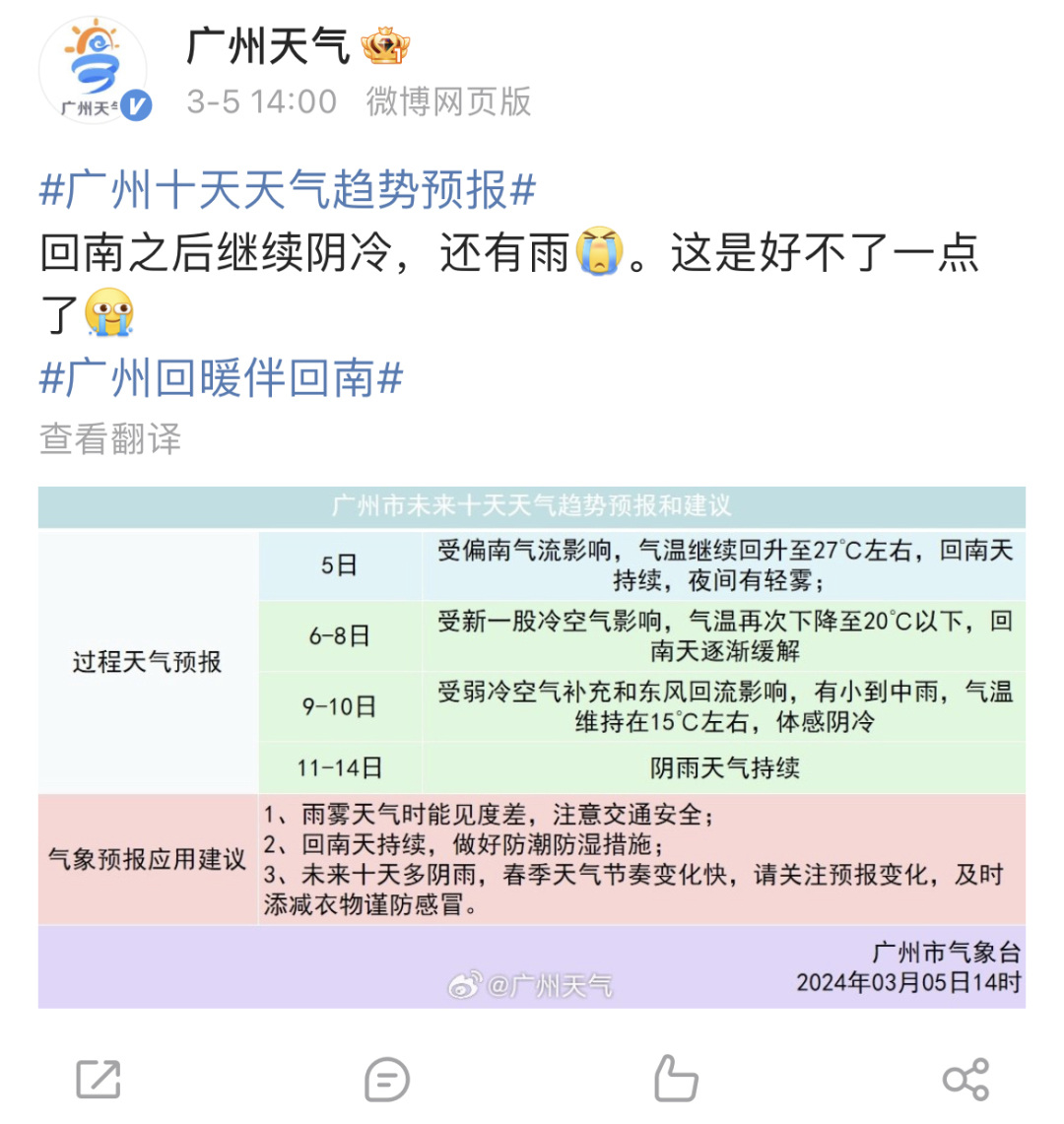This screenshot has width=1064, height=1124.
Task: Open the 广州天气 profile avatar
Action: click(x=94, y=71)
